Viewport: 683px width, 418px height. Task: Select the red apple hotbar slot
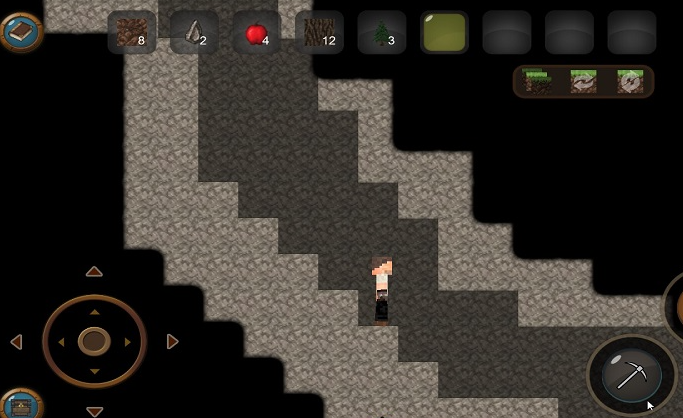pos(256,32)
